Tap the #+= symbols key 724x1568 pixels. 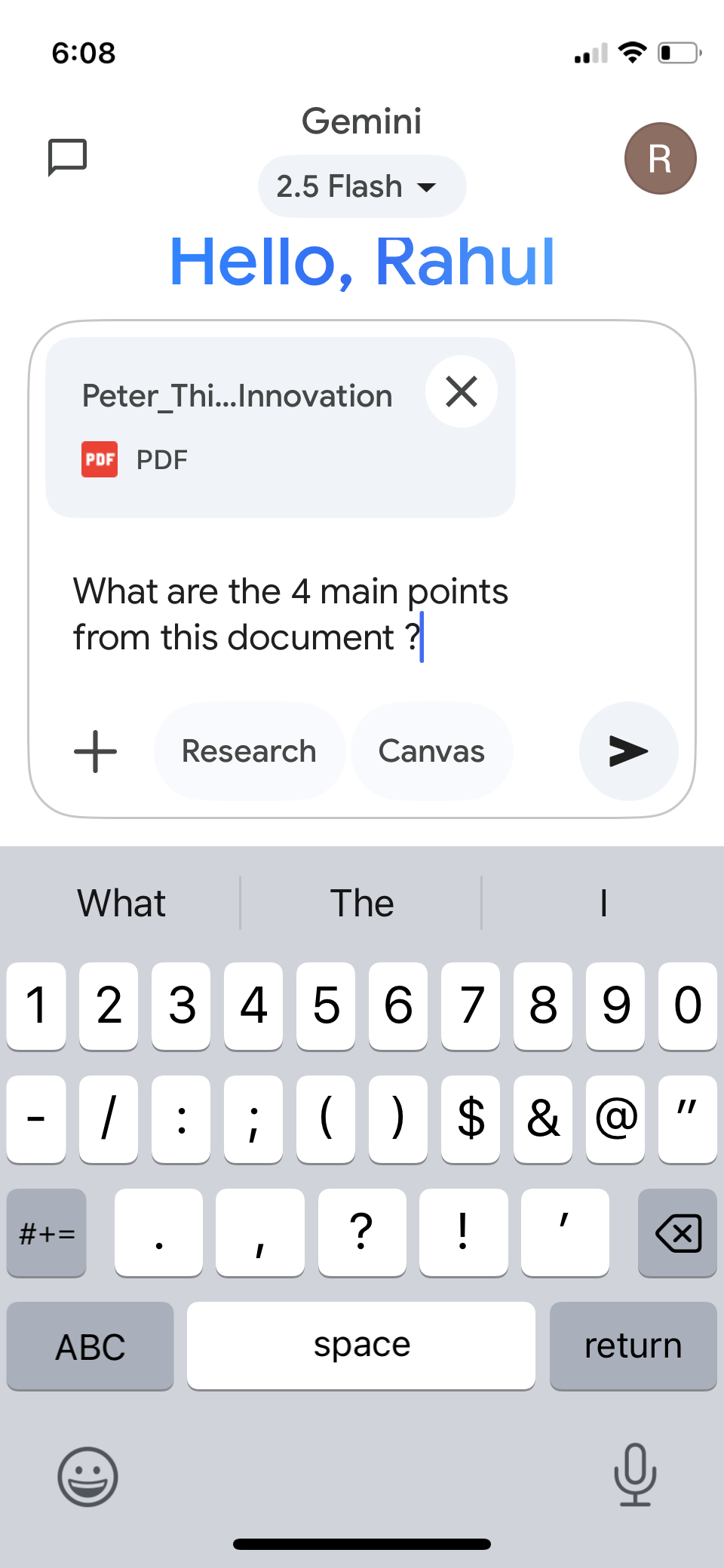(47, 1233)
